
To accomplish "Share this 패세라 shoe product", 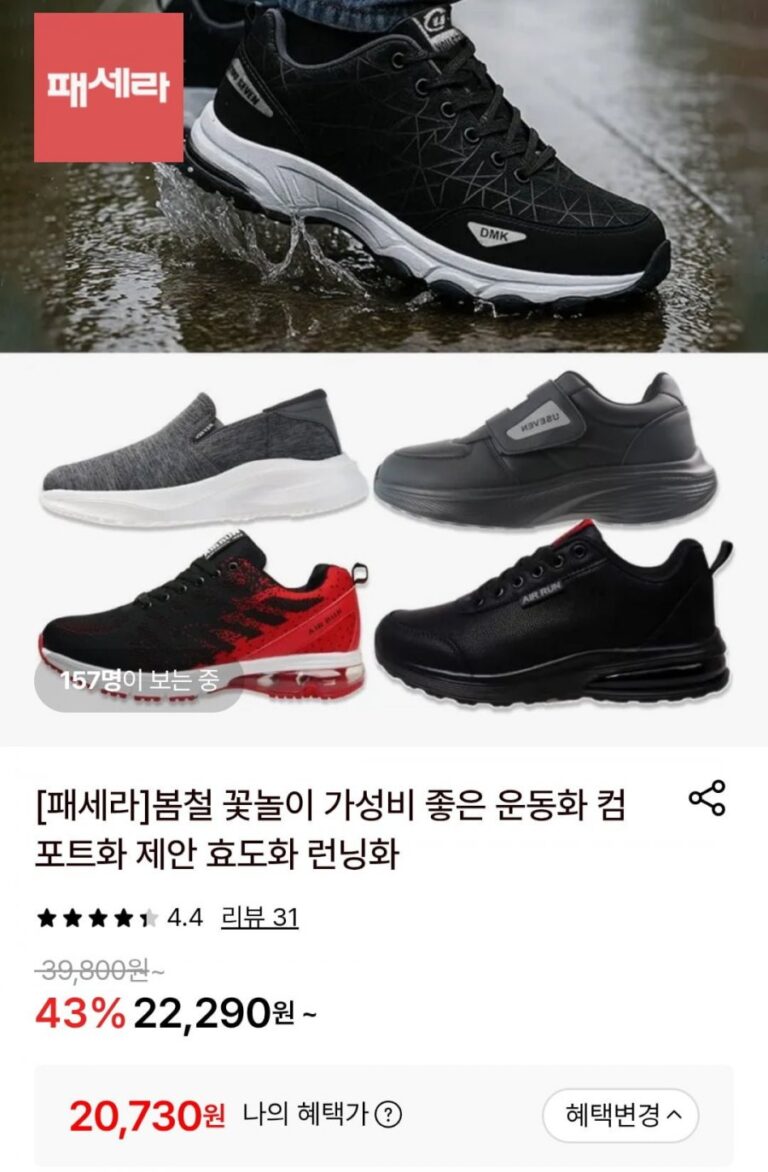I will (707, 799).
